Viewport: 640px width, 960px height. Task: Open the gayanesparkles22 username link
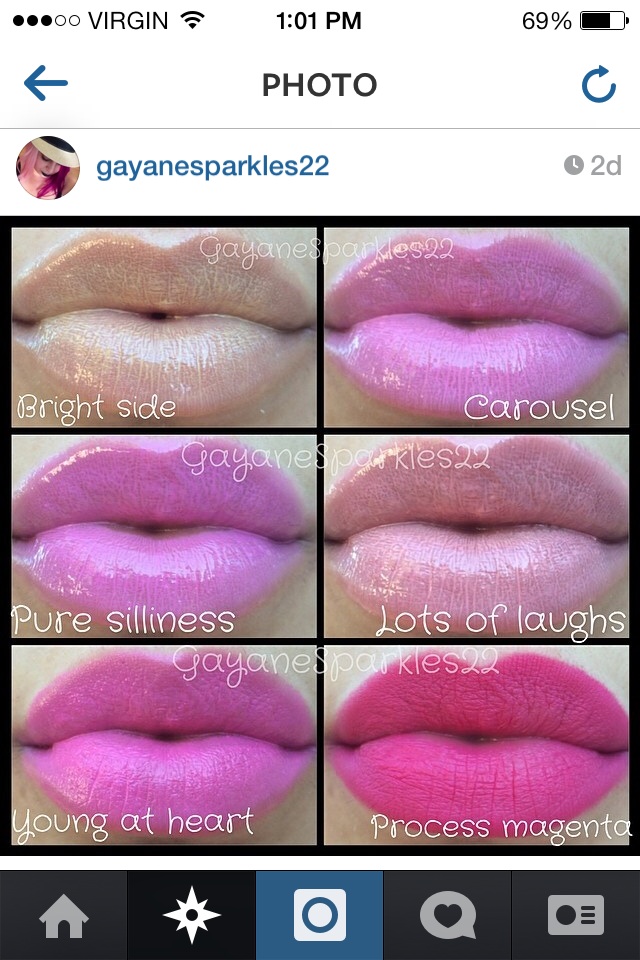pyautogui.click(x=212, y=166)
